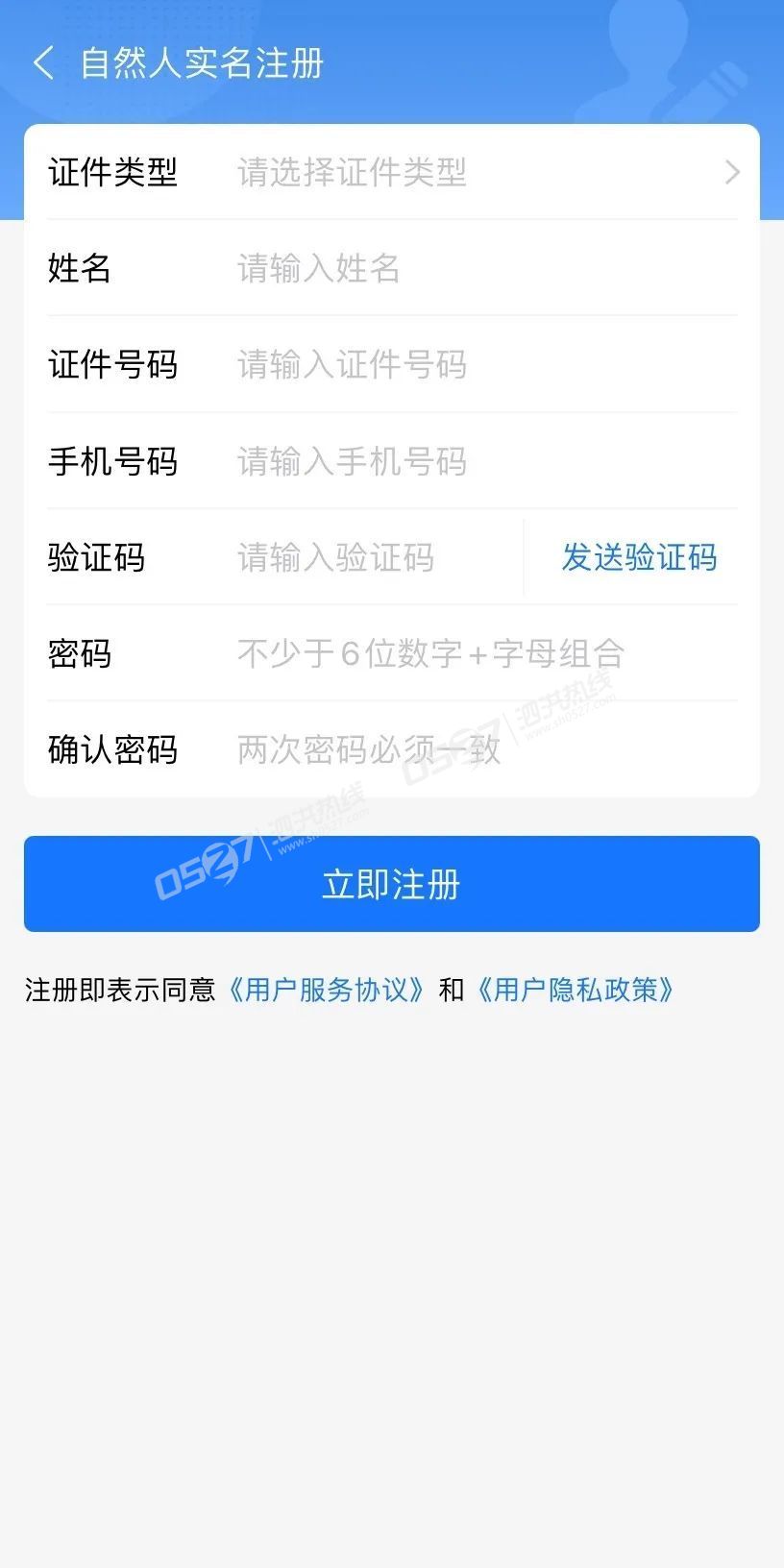This screenshot has width=784, height=1568.
Task: Go back using the top-left arrow
Action: tap(43, 63)
